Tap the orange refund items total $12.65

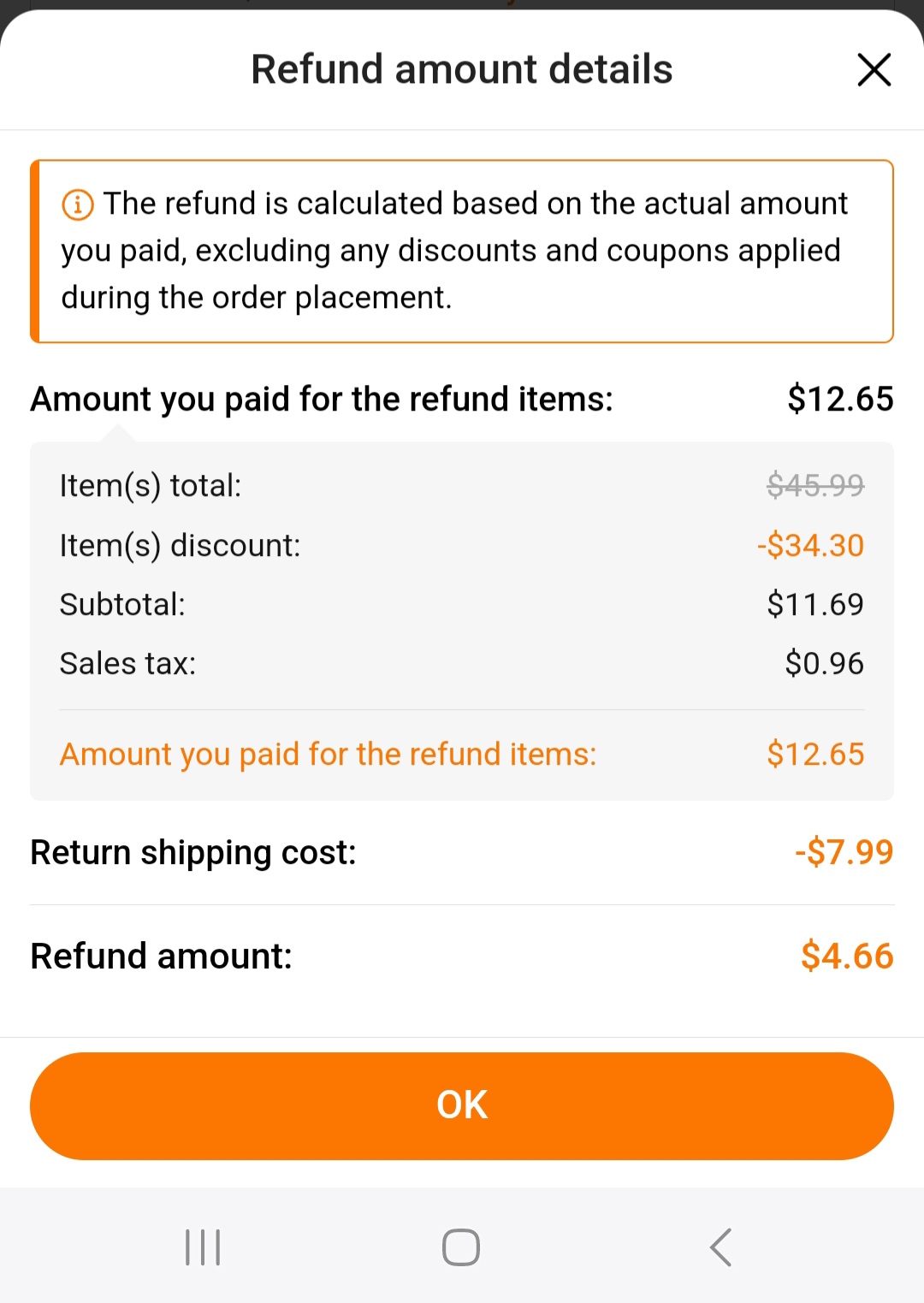pos(814,754)
